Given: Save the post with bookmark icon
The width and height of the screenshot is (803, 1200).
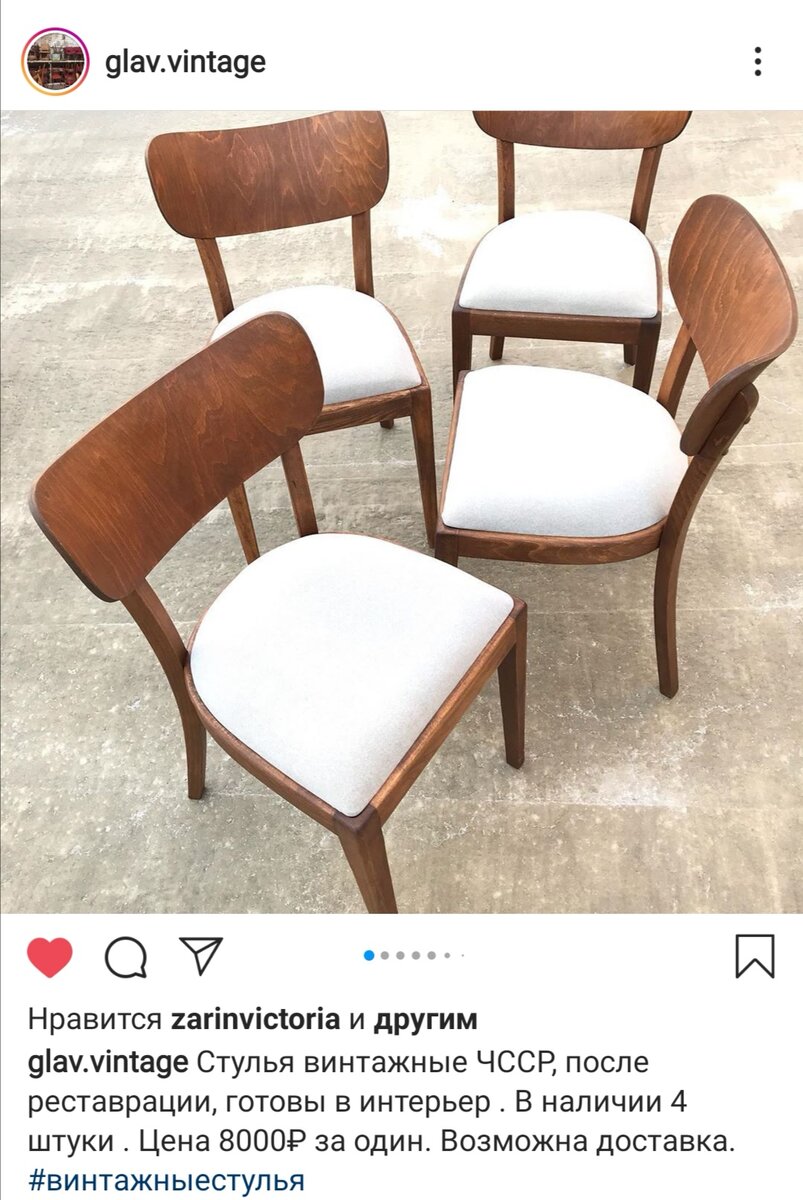Looking at the screenshot, I should (755, 956).
